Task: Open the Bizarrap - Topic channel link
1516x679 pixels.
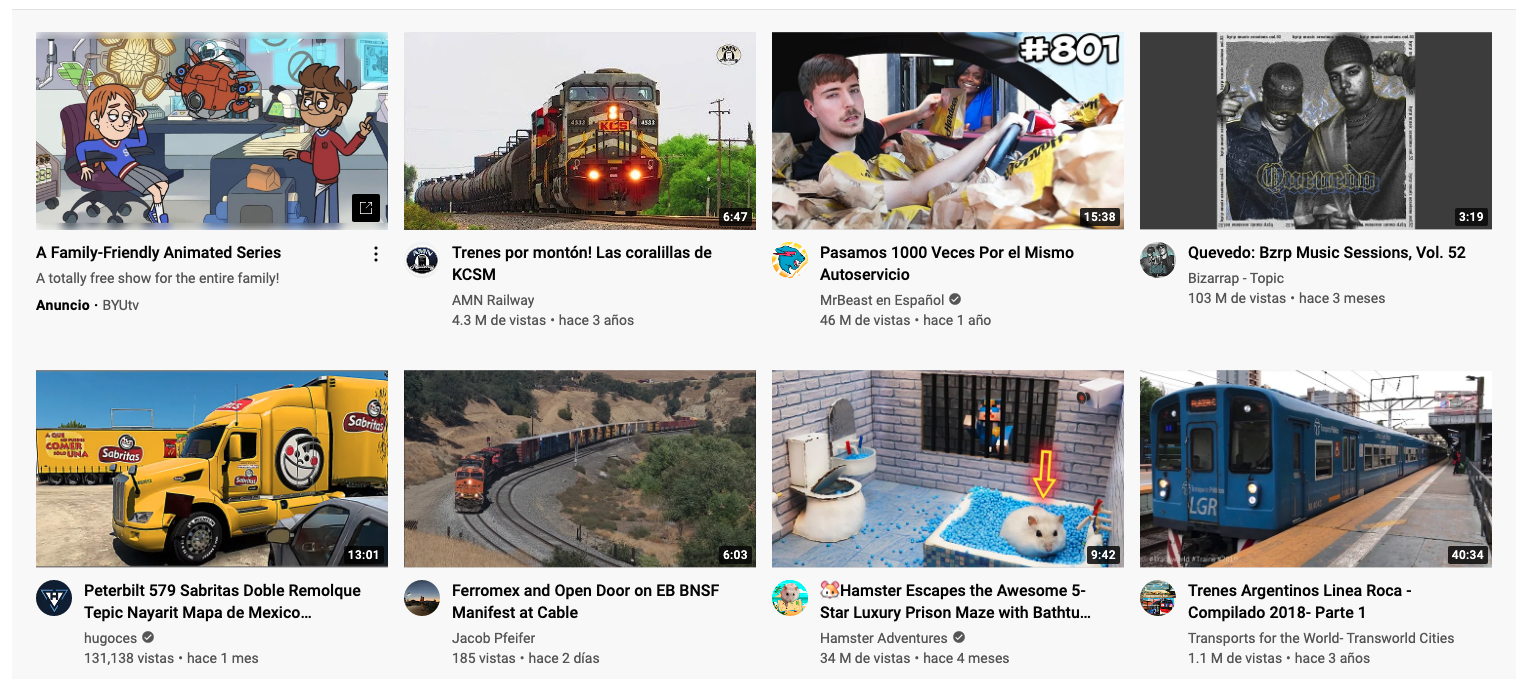Action: [1236, 278]
